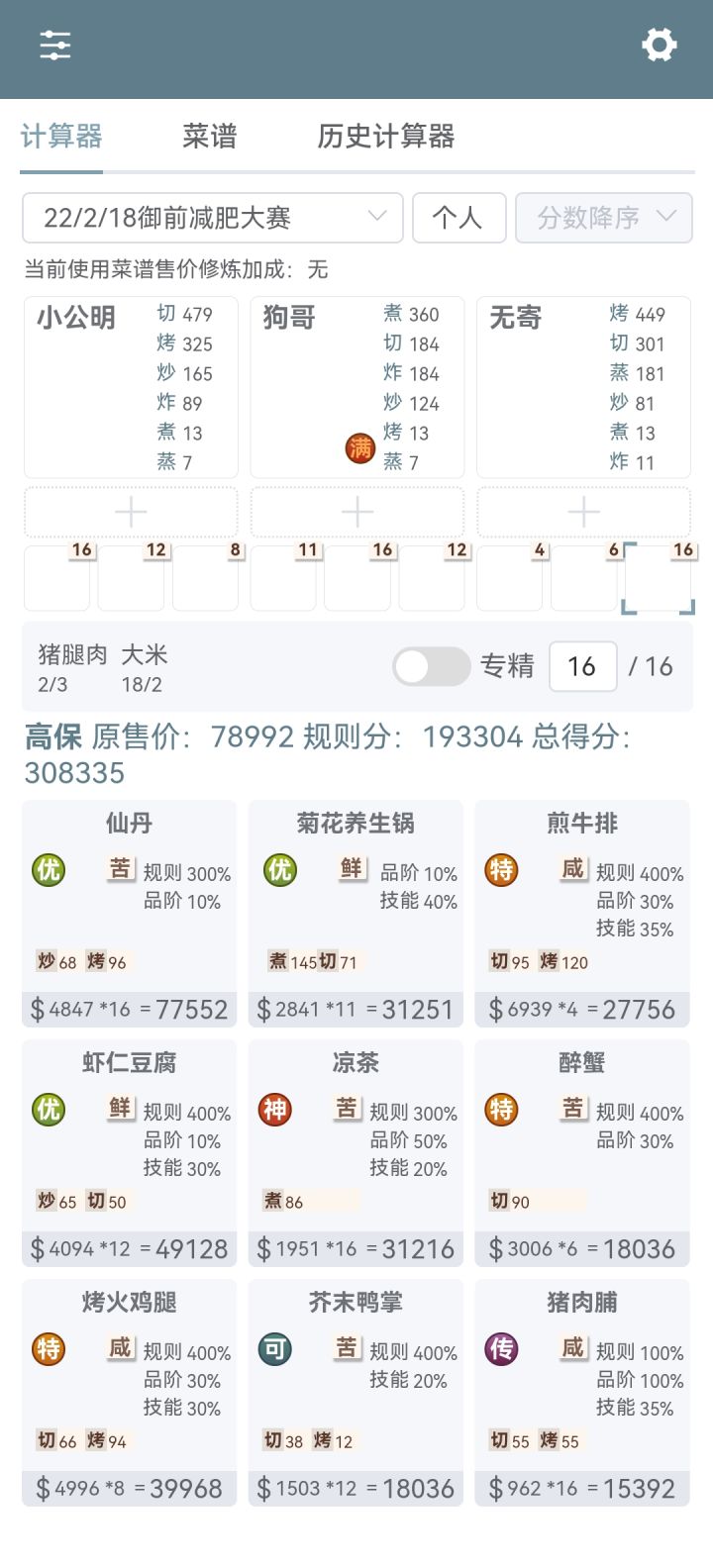Screen dimensions: 713x1568
Task: Toggle the 专精 switch
Action: point(432,666)
